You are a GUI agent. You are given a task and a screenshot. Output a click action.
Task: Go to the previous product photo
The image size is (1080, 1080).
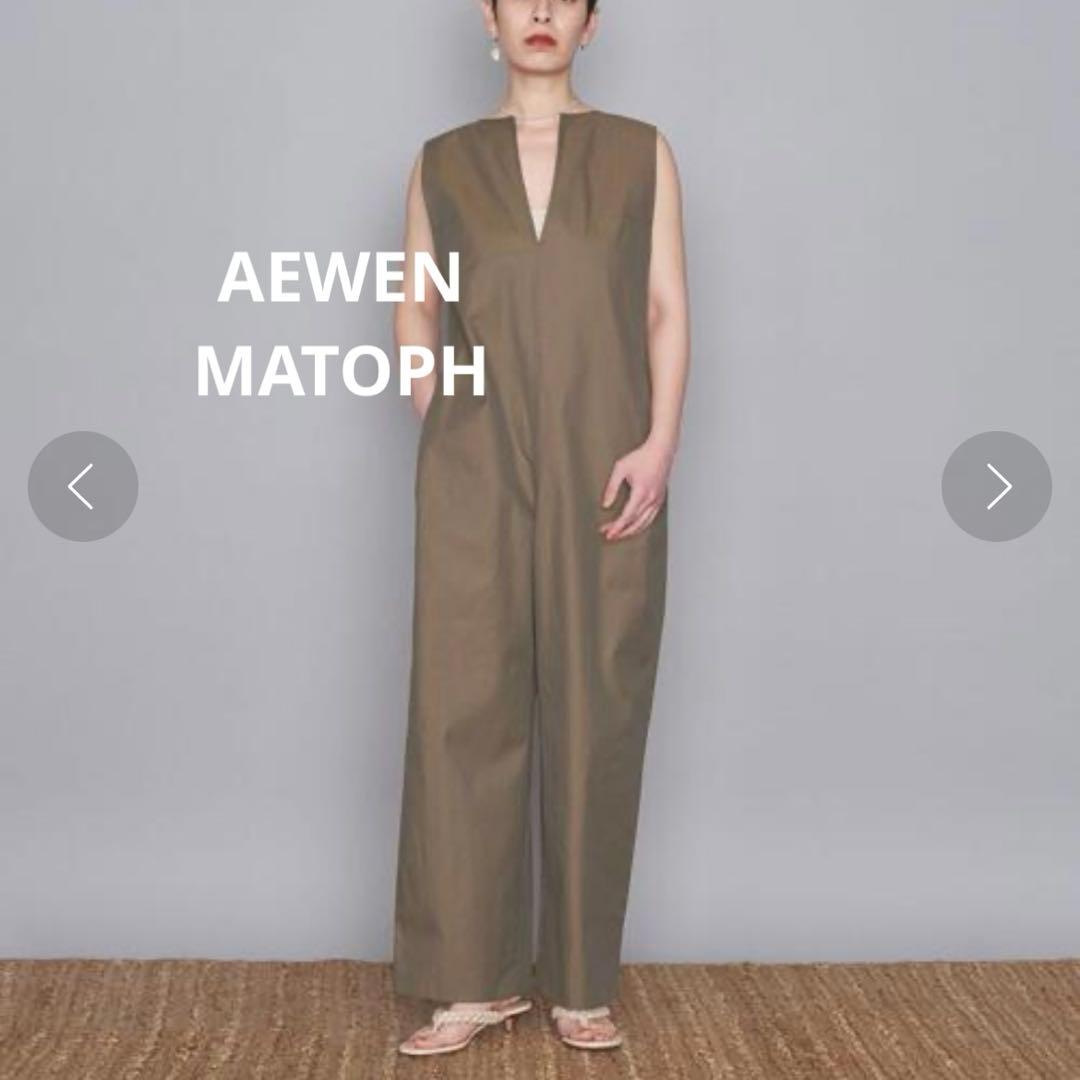tap(83, 487)
